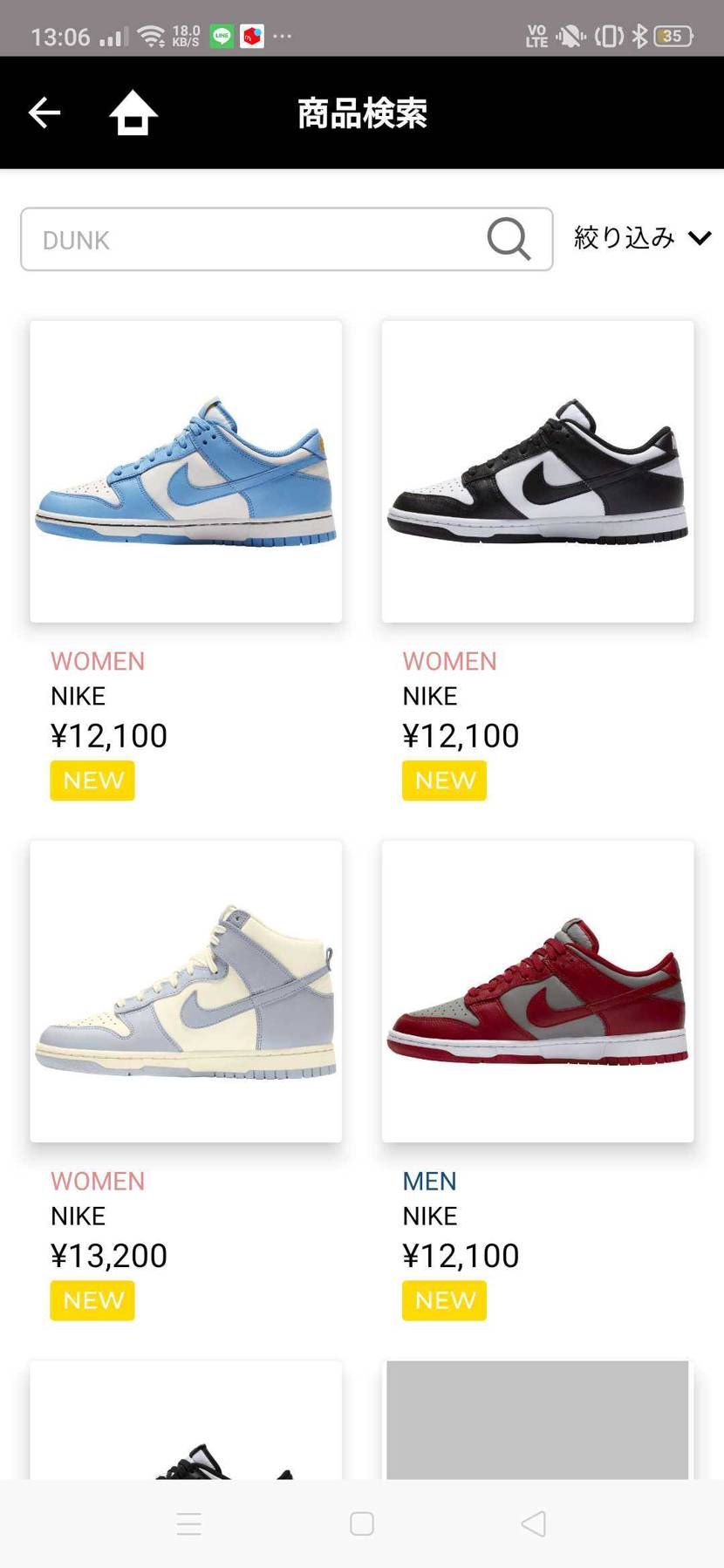Tap the magnifying glass search icon

[509, 239]
